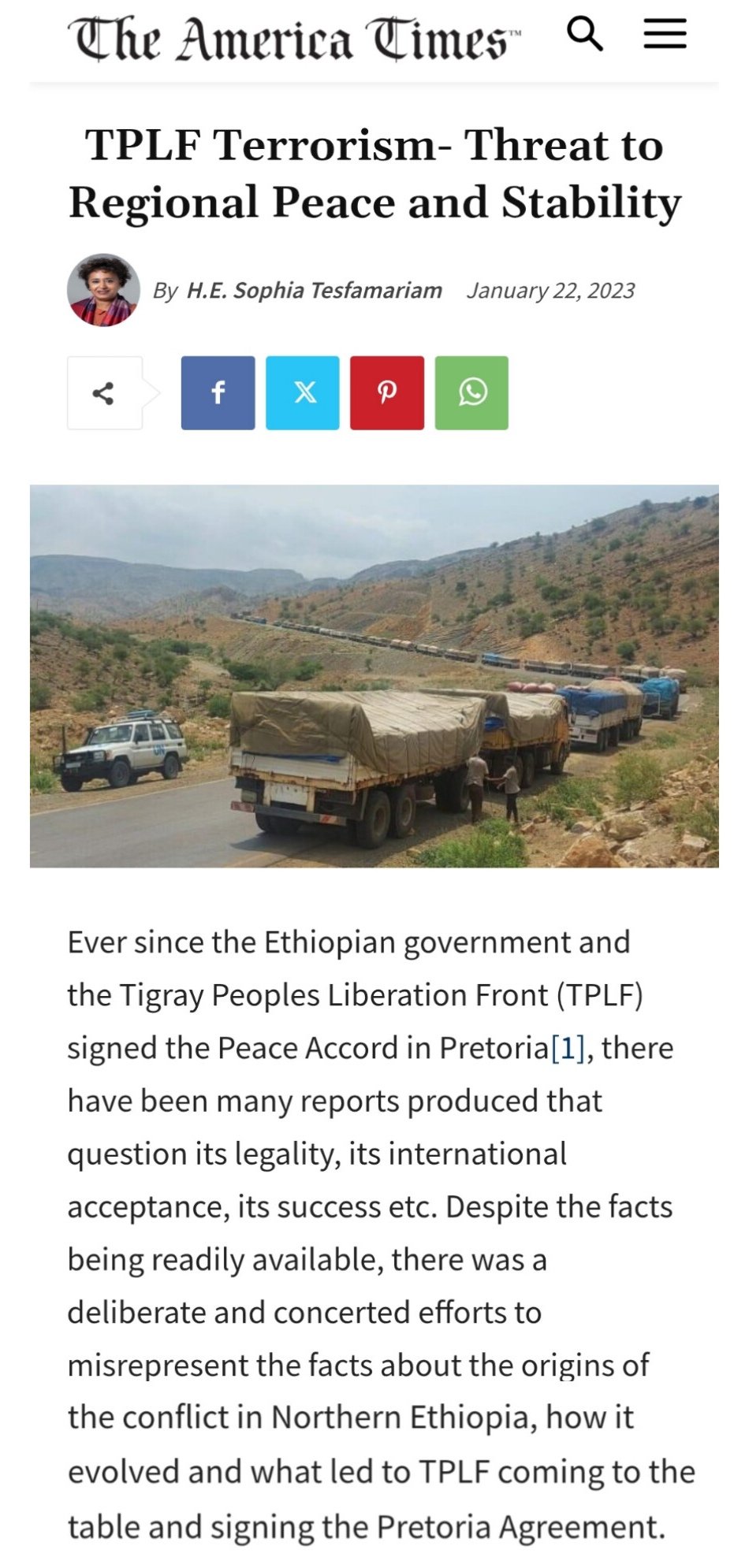The image size is (749, 1568).
Task: Share article on Facebook
Action: coord(218,393)
